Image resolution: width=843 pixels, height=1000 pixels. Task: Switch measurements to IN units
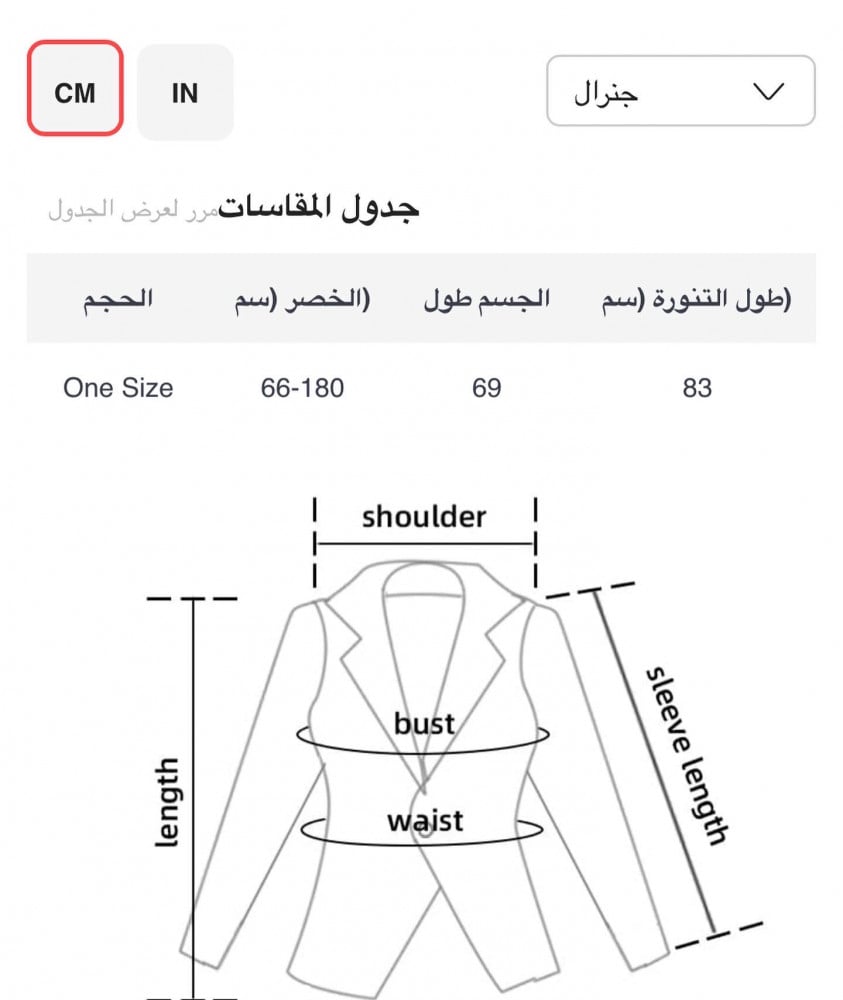click(x=185, y=92)
